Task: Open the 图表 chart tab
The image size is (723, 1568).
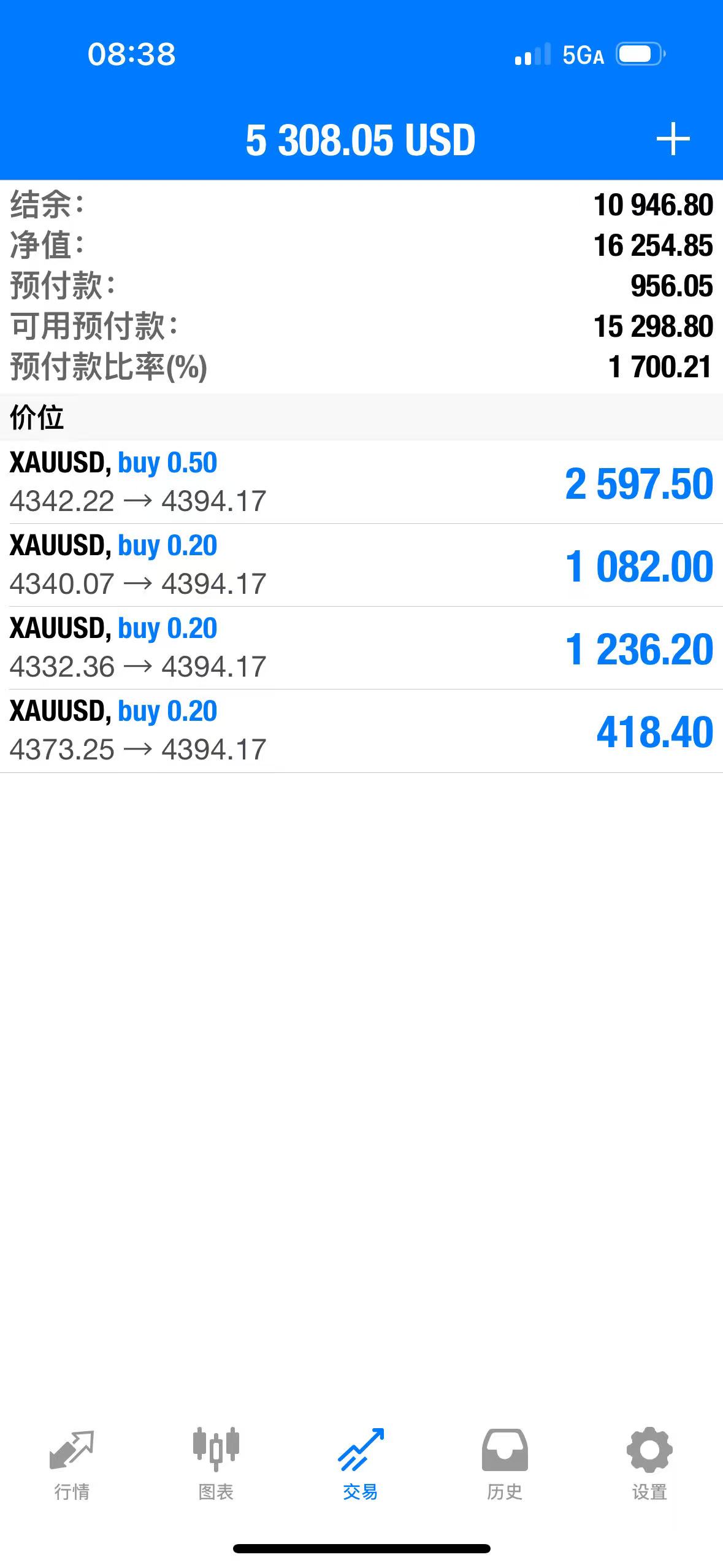Action: pyautogui.click(x=216, y=1464)
